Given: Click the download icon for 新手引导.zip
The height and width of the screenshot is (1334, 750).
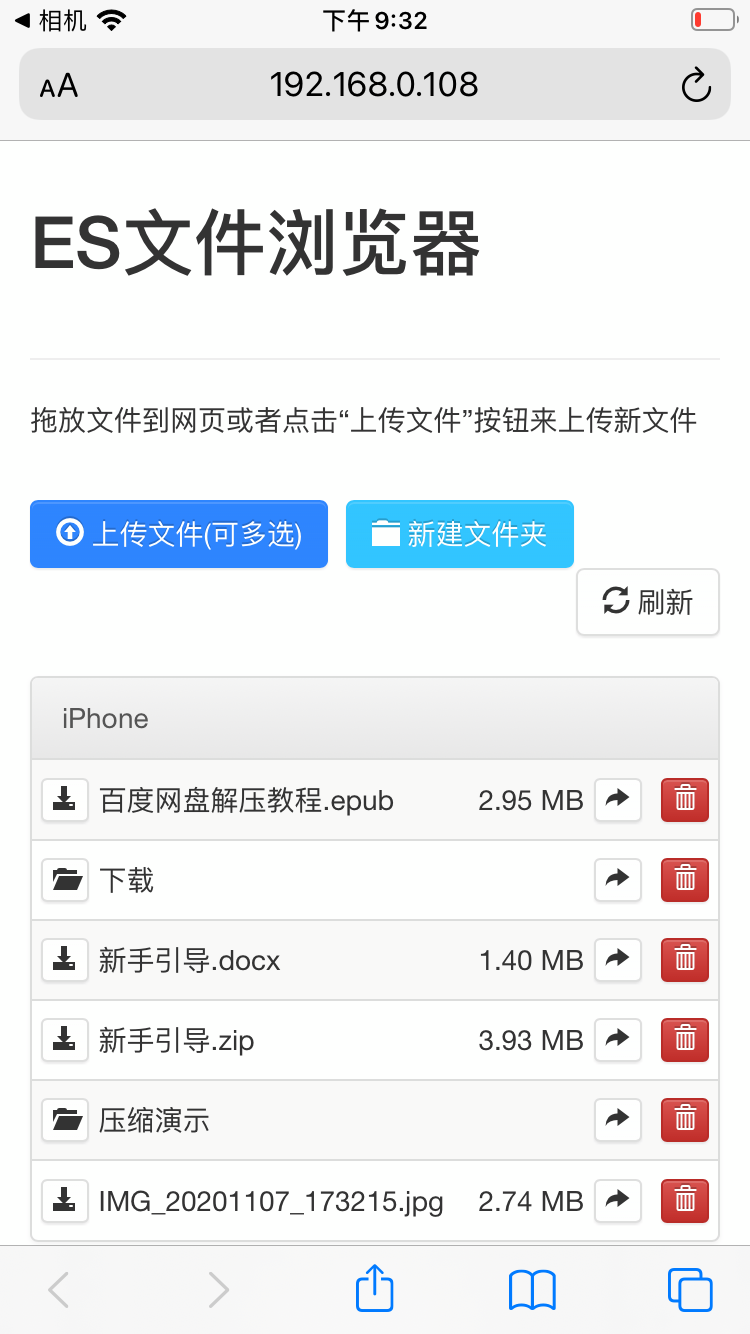Looking at the screenshot, I should click(64, 1040).
